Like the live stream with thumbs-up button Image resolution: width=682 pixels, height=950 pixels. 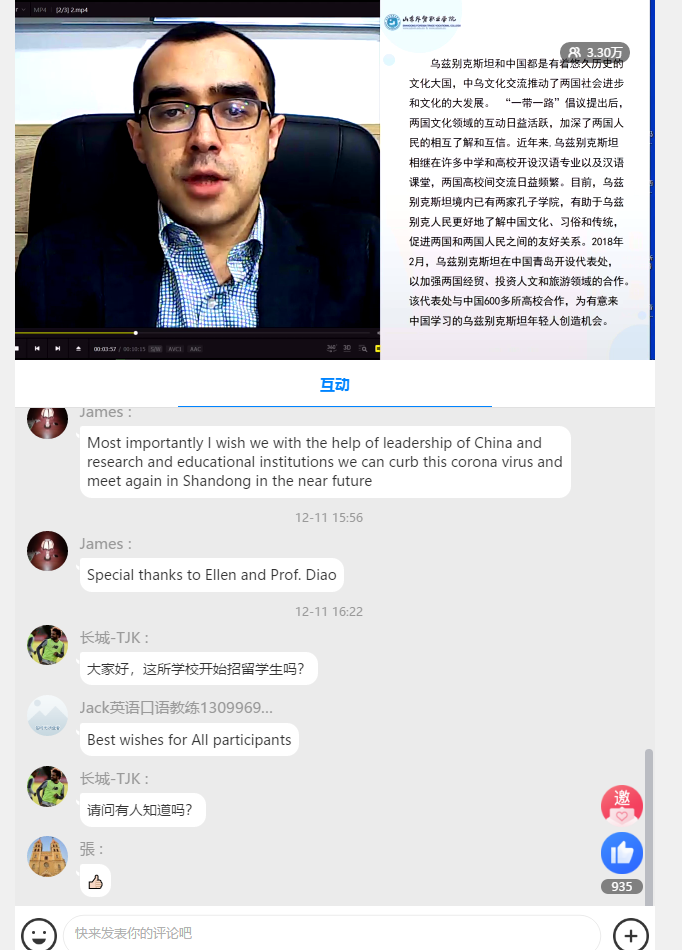click(x=621, y=853)
